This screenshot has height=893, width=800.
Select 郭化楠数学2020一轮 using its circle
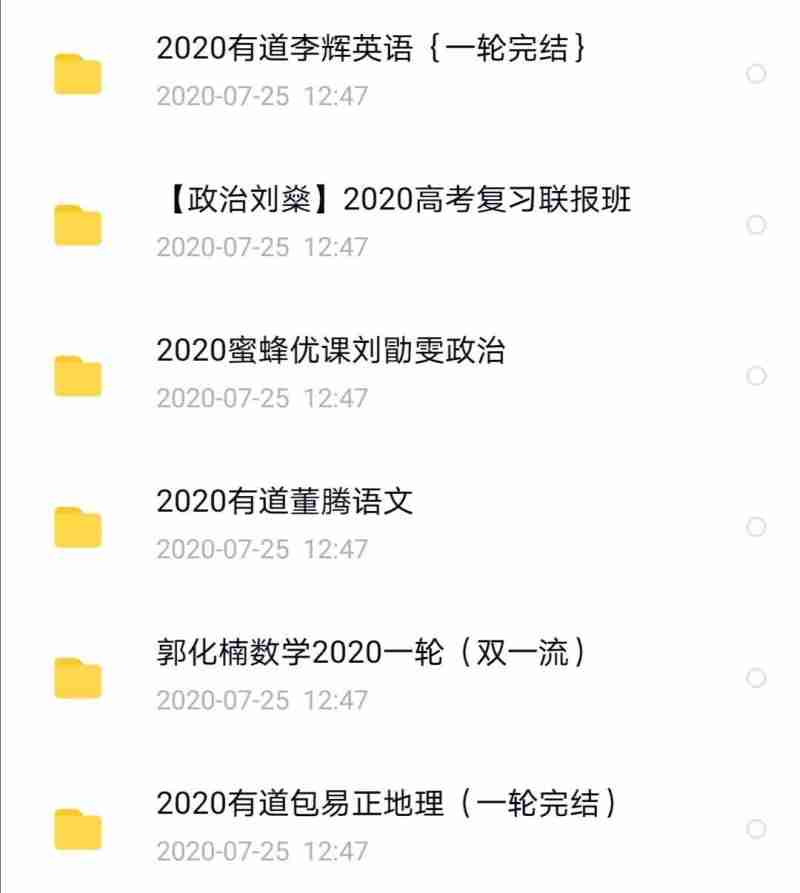[x=757, y=678]
